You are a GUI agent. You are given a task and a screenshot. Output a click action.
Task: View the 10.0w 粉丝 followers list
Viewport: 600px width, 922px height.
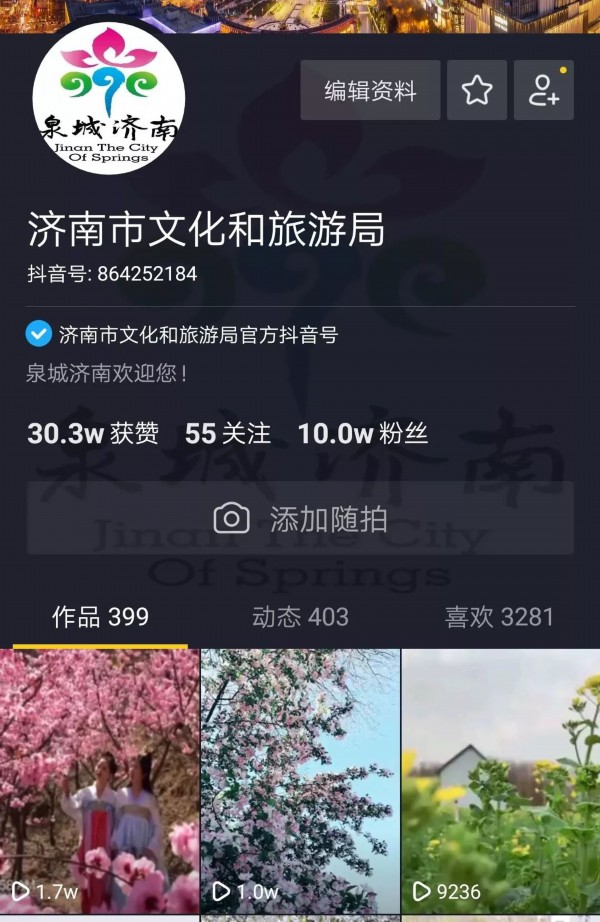pos(362,433)
